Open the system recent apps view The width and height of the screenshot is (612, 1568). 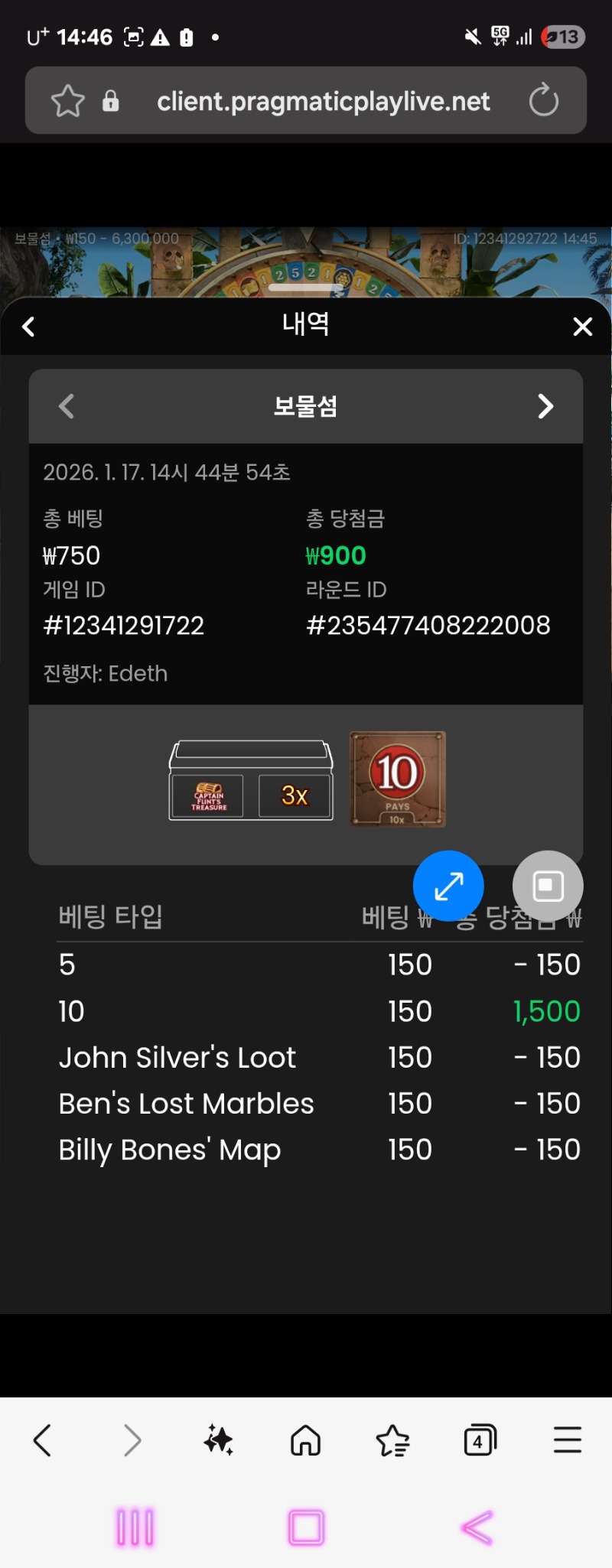click(x=135, y=1527)
